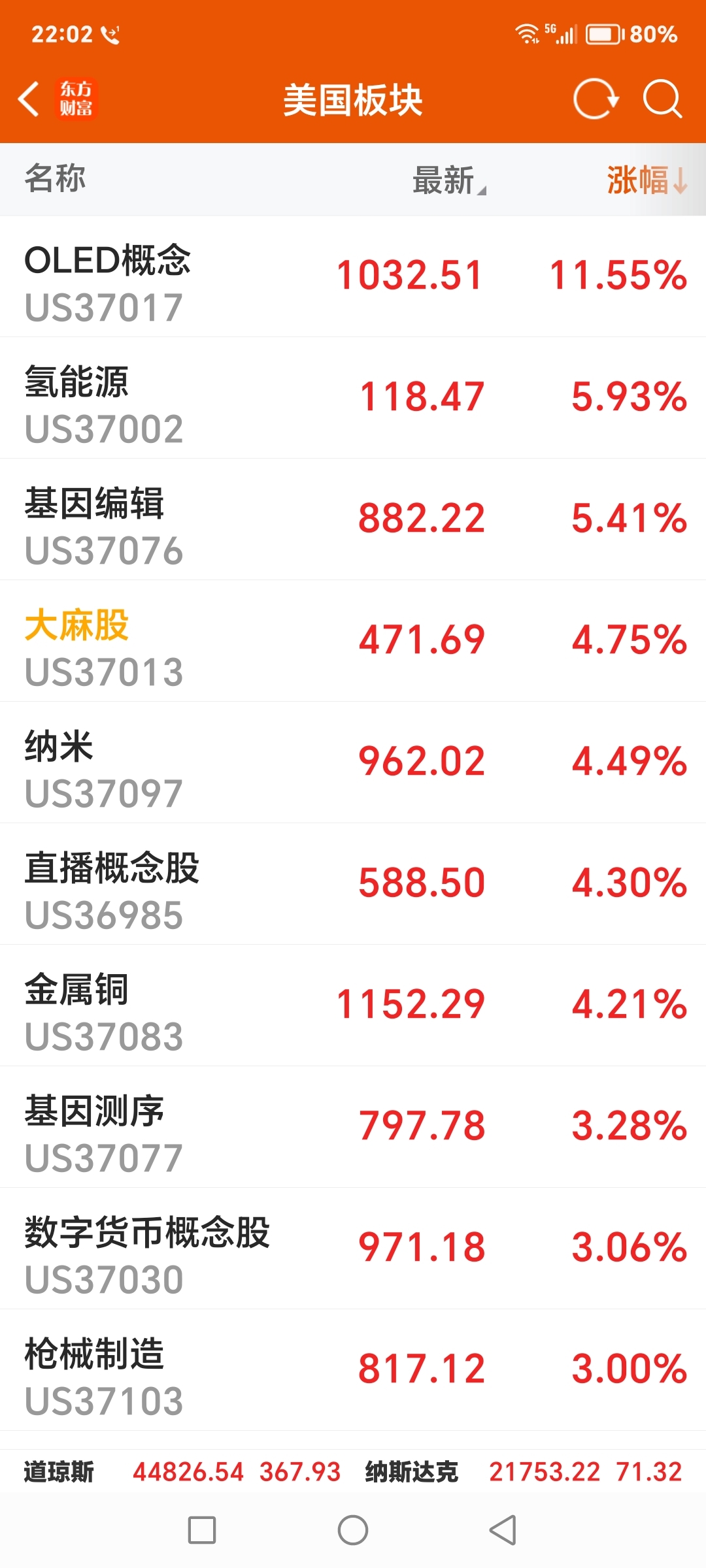Open the 纳斯达克 index ticker
Image resolution: width=706 pixels, height=1568 pixels.
(524, 1472)
